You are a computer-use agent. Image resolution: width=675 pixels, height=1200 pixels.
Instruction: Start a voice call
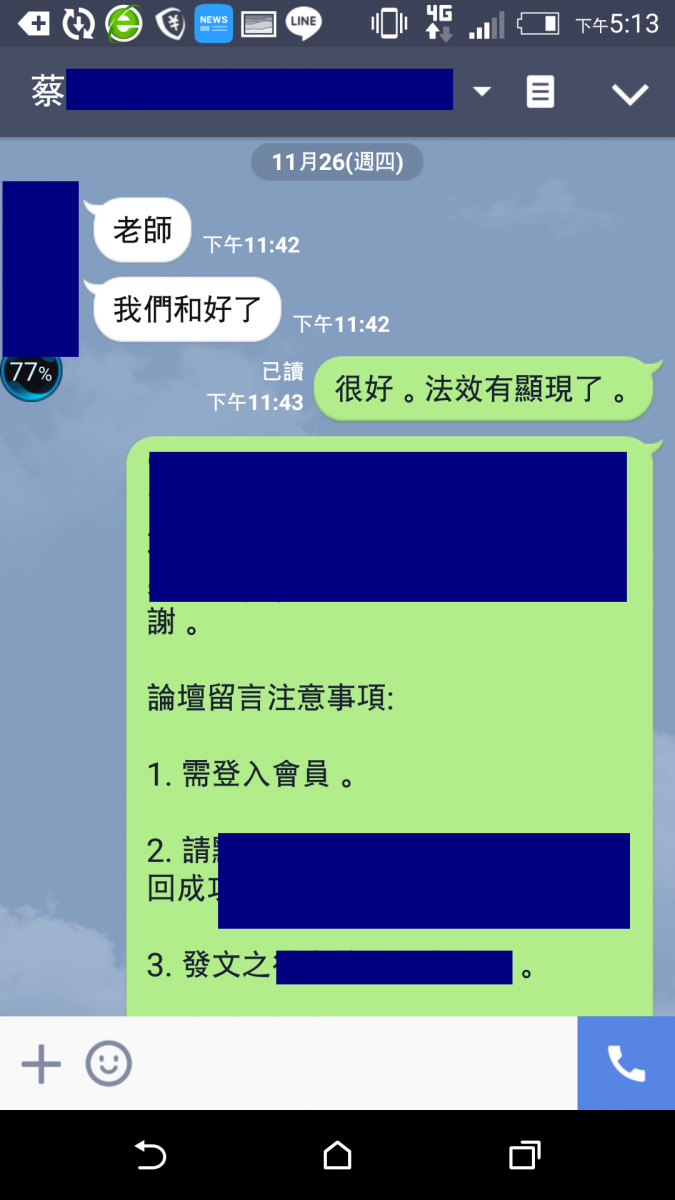[x=626, y=1064]
